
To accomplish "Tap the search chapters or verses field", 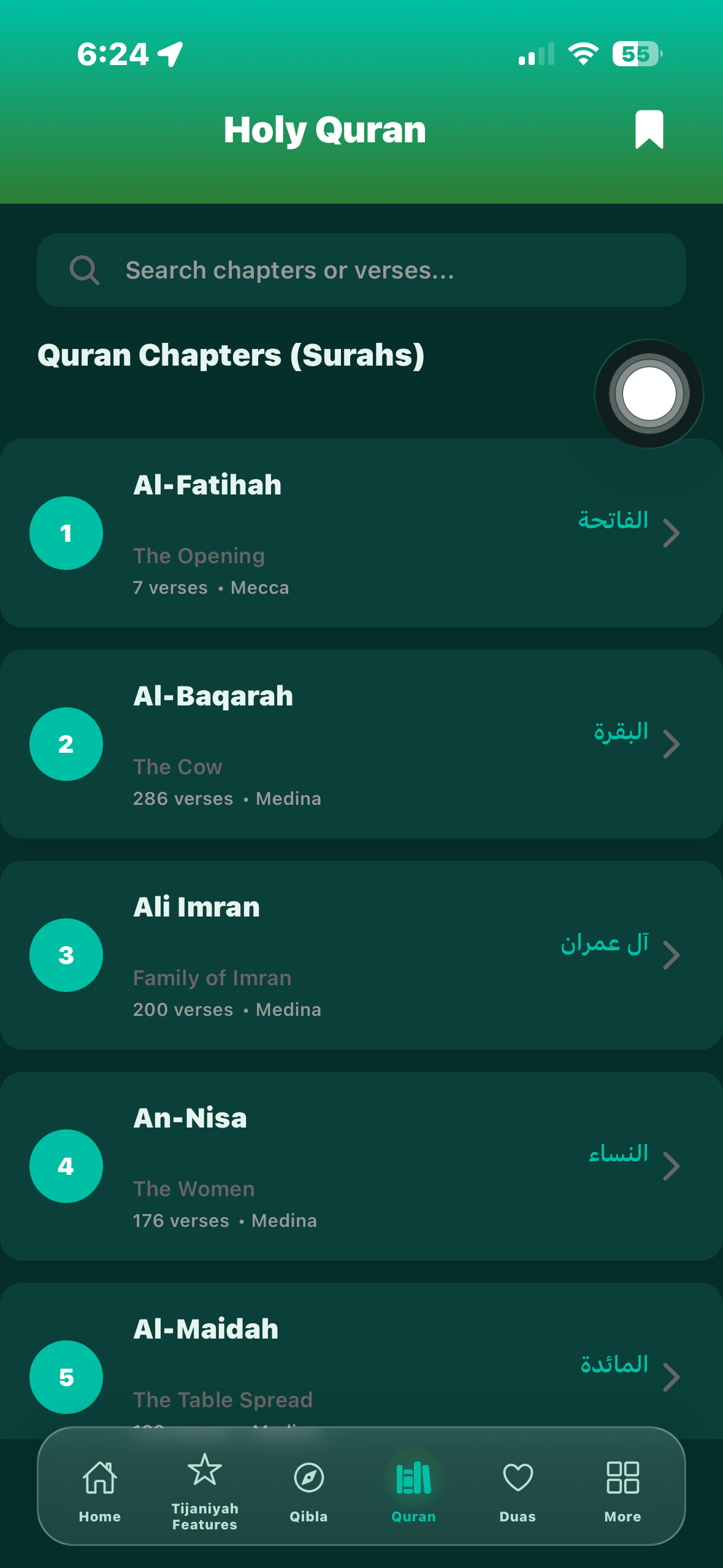I will 361,270.
